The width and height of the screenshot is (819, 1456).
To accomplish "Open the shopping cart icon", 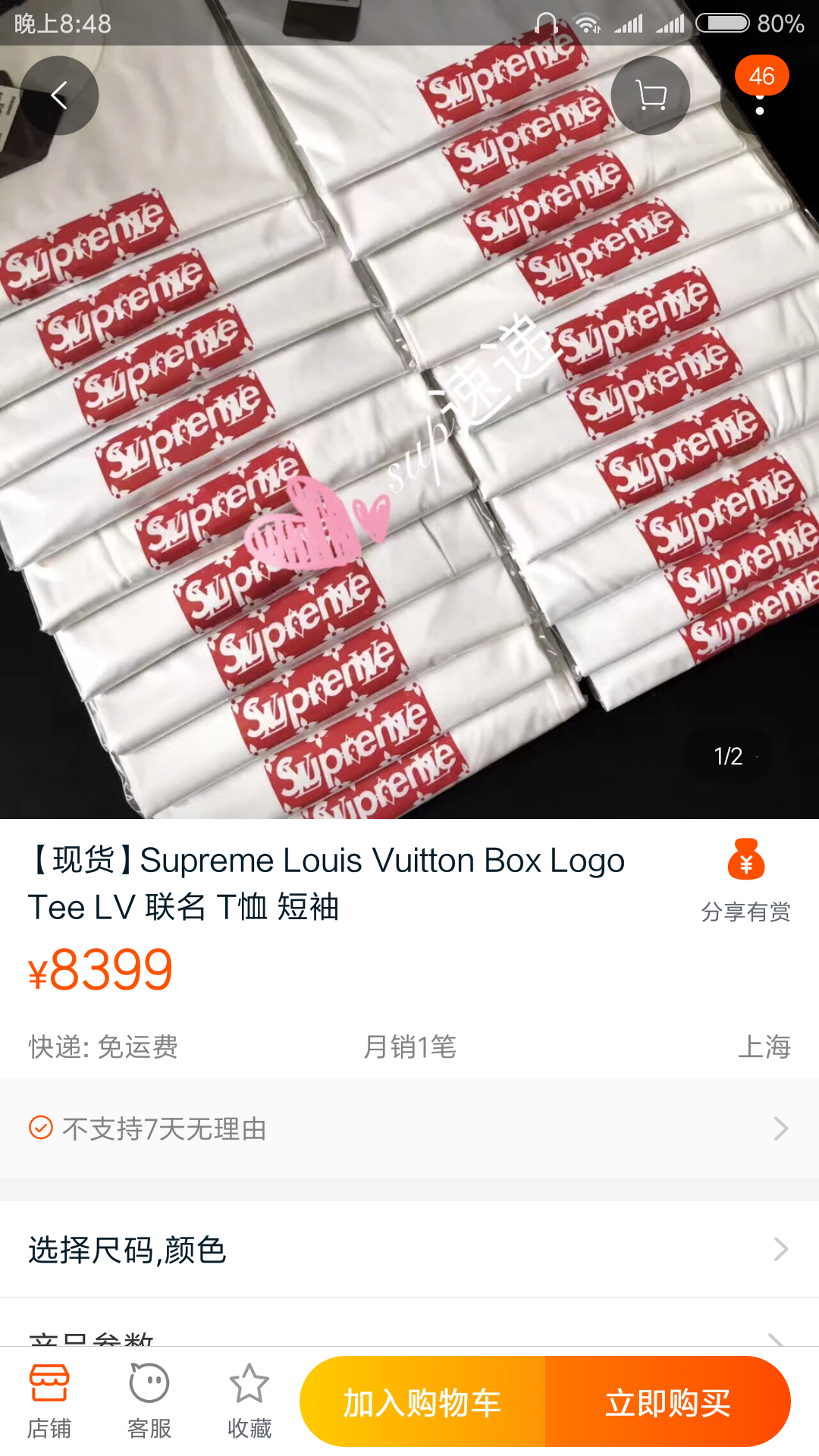I will pyautogui.click(x=651, y=96).
